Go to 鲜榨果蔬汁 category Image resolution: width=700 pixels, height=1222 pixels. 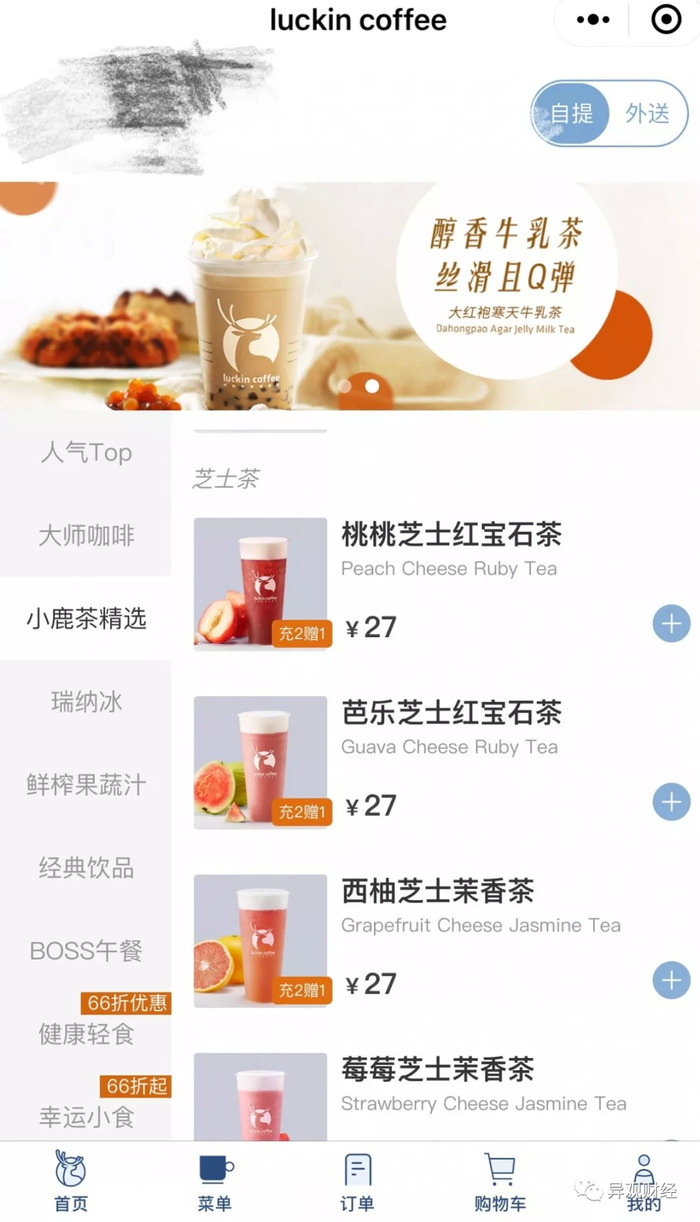coord(86,785)
